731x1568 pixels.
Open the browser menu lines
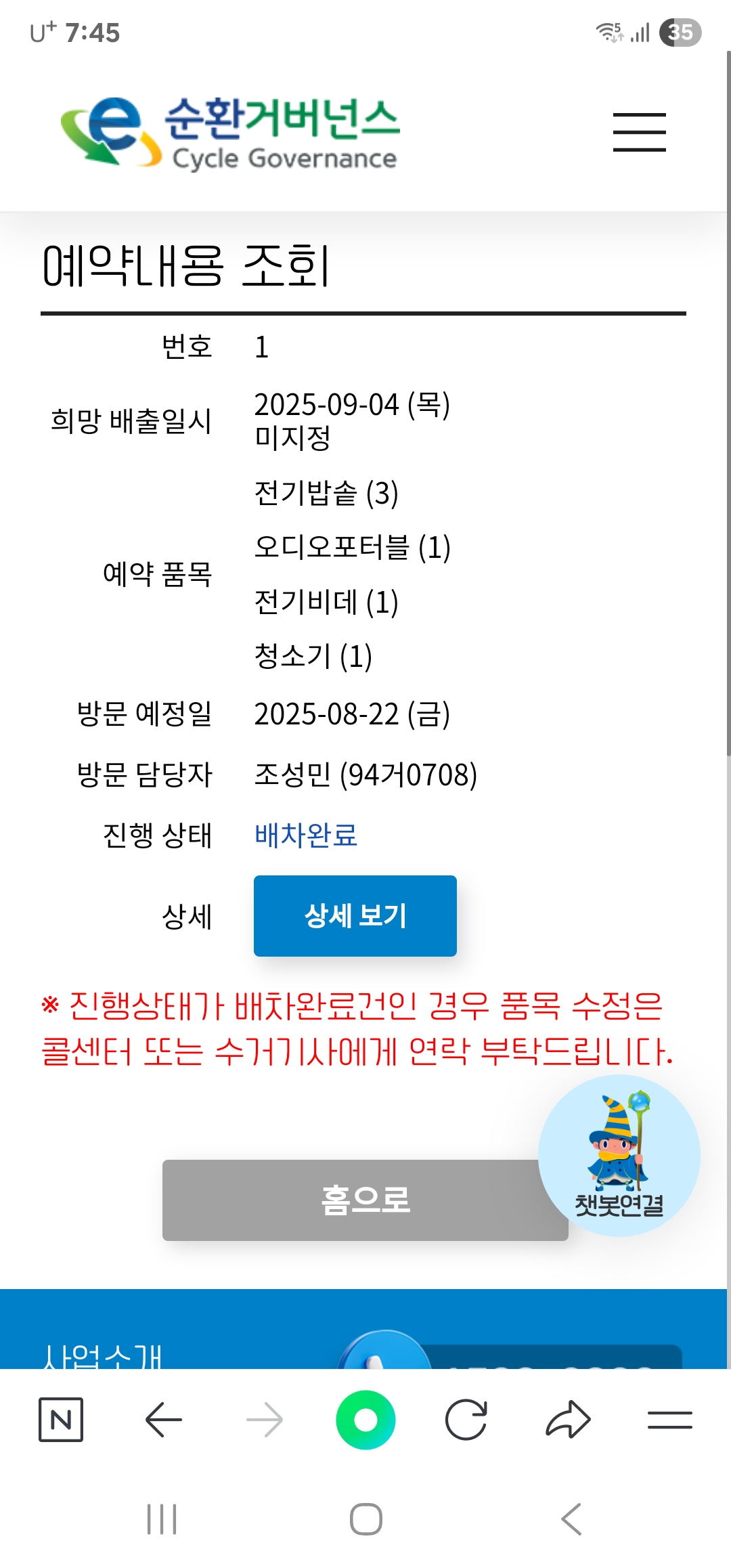(x=669, y=1419)
